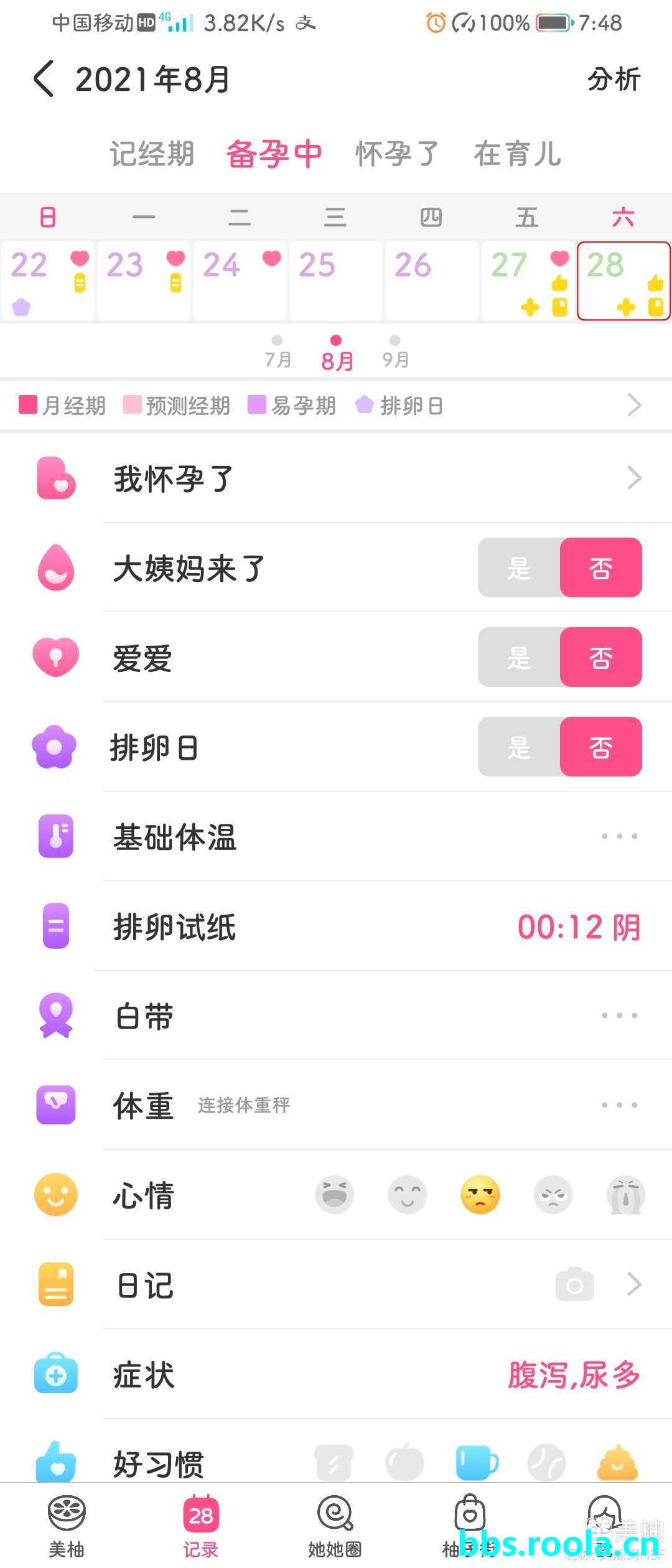The height and width of the screenshot is (1568, 672).
Task: Choose the crying mood face
Action: click(625, 1195)
